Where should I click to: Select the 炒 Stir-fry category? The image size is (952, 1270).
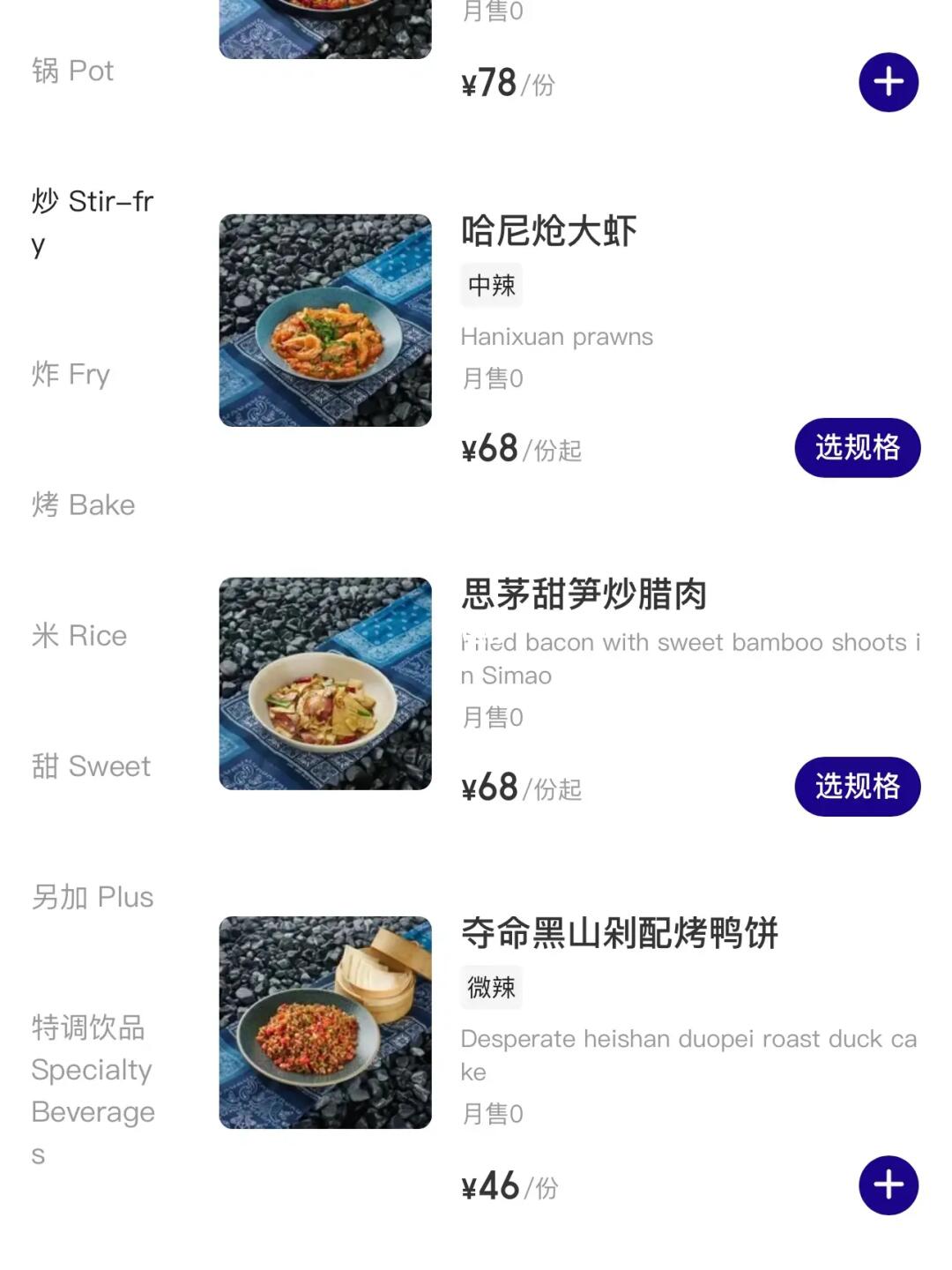(x=92, y=221)
